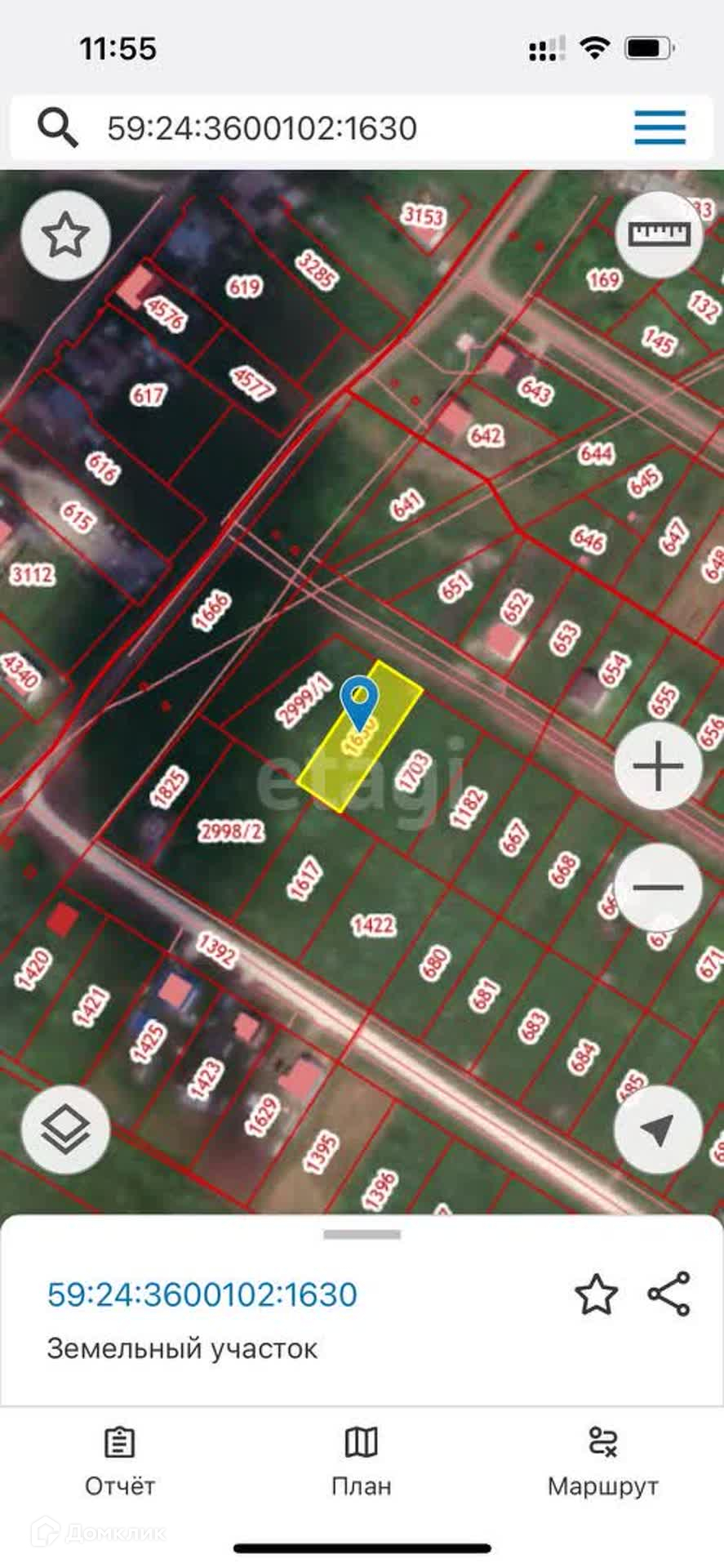
Task: Zoom in on the map
Action: click(x=658, y=766)
